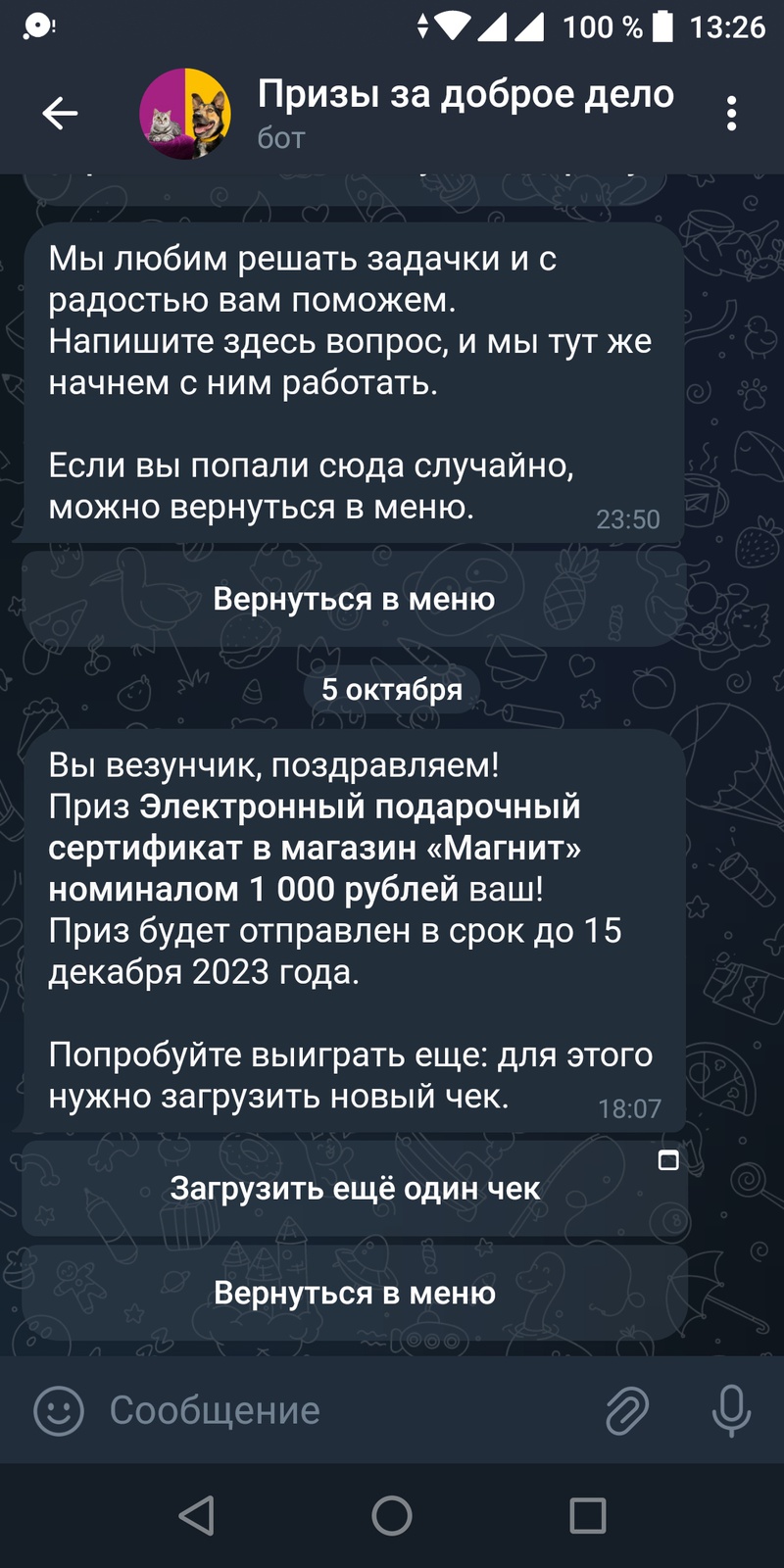Tap the microphone voice message icon
Screen dimensions: 784x1568
click(730, 1411)
